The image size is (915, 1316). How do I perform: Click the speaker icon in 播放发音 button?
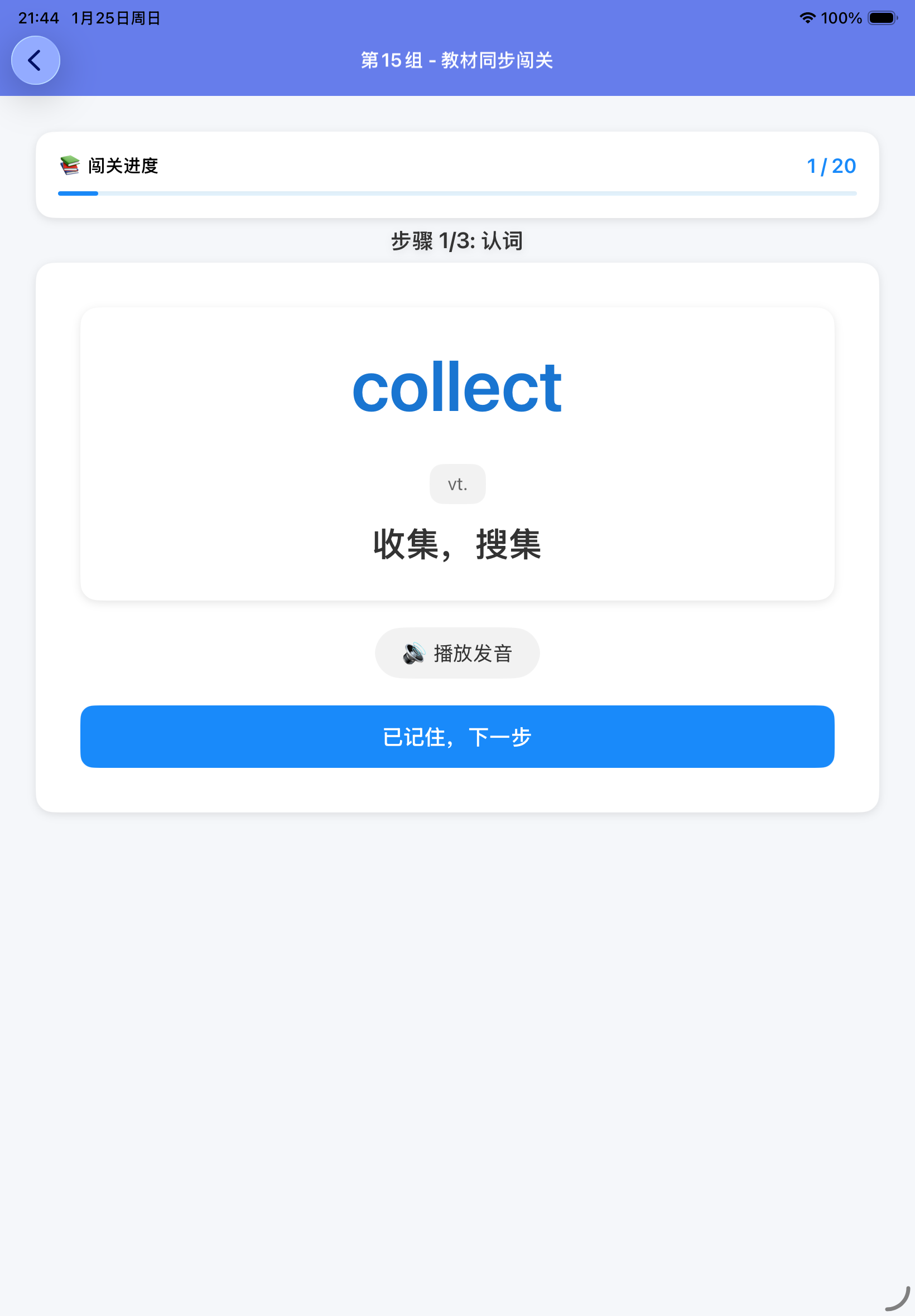click(x=414, y=652)
